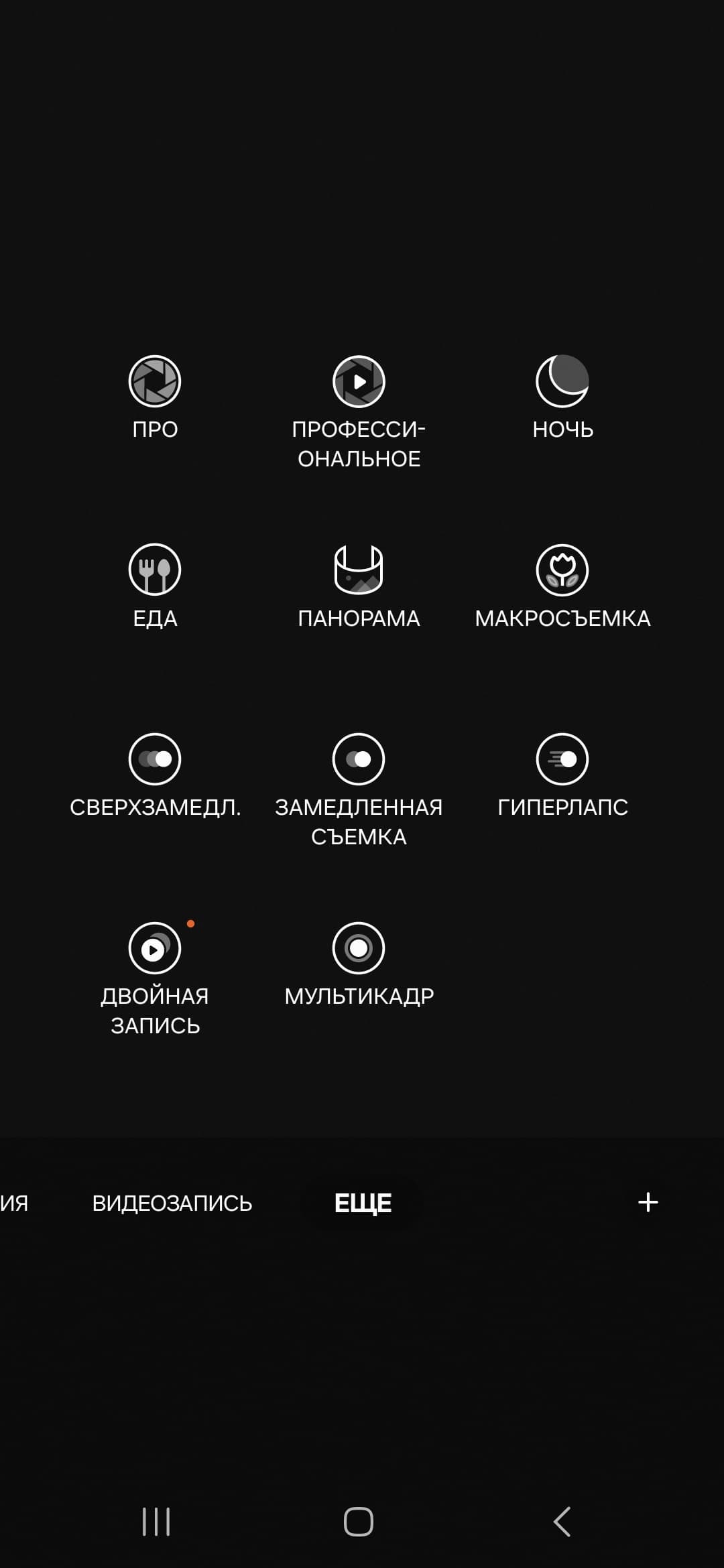Select МУЛЬТИКАДР mode
The height and width of the screenshot is (1568, 724).
tap(359, 948)
